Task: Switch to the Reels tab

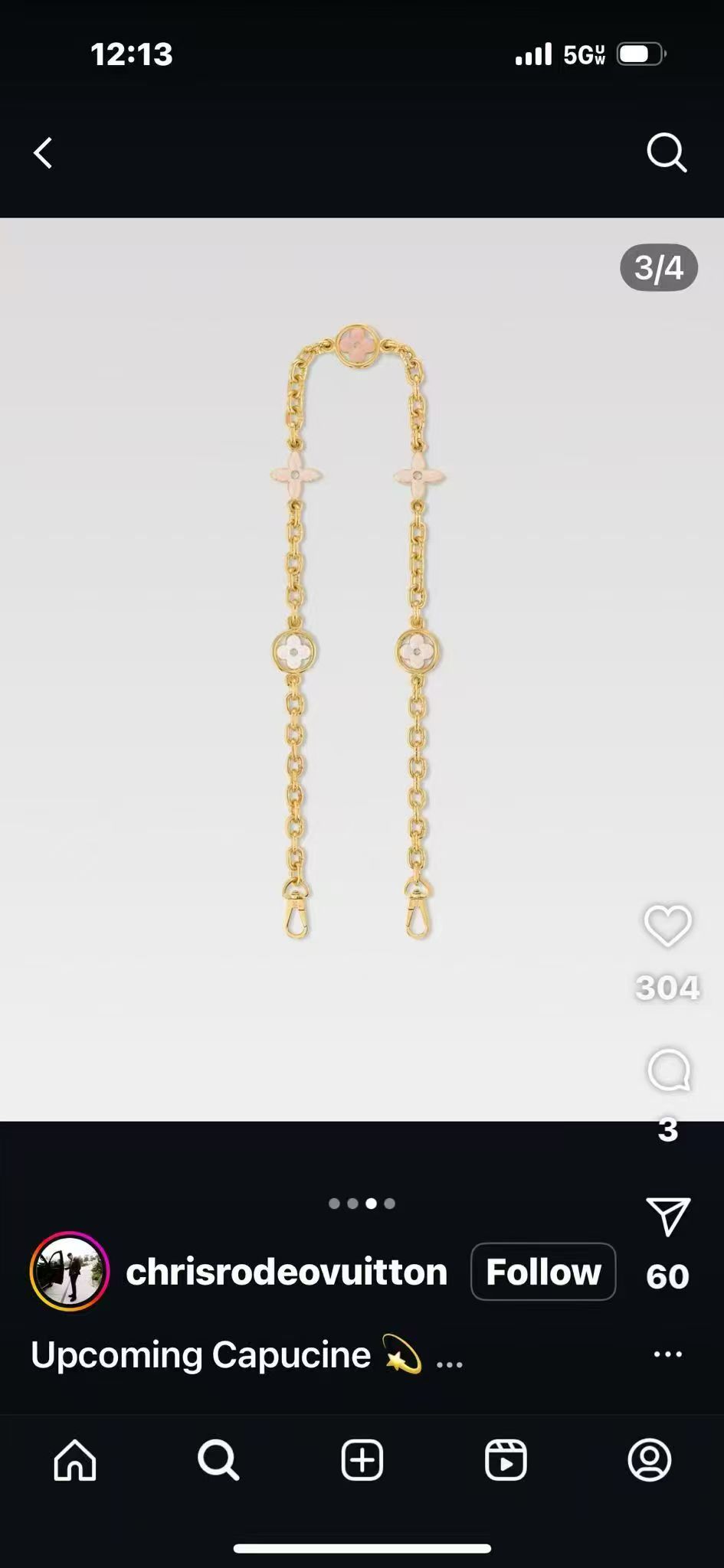Action: (506, 1460)
